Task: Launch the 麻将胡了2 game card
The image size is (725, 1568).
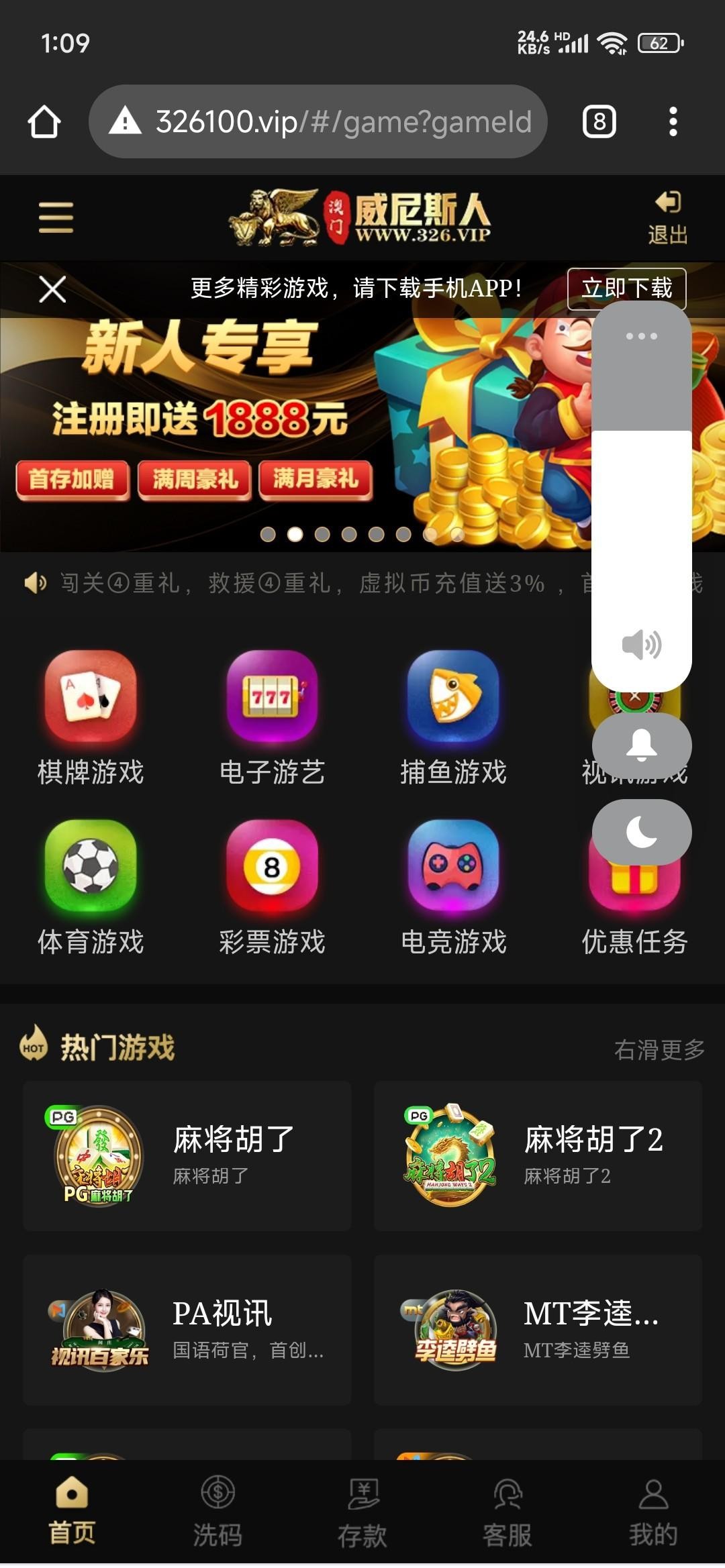Action: click(538, 1155)
